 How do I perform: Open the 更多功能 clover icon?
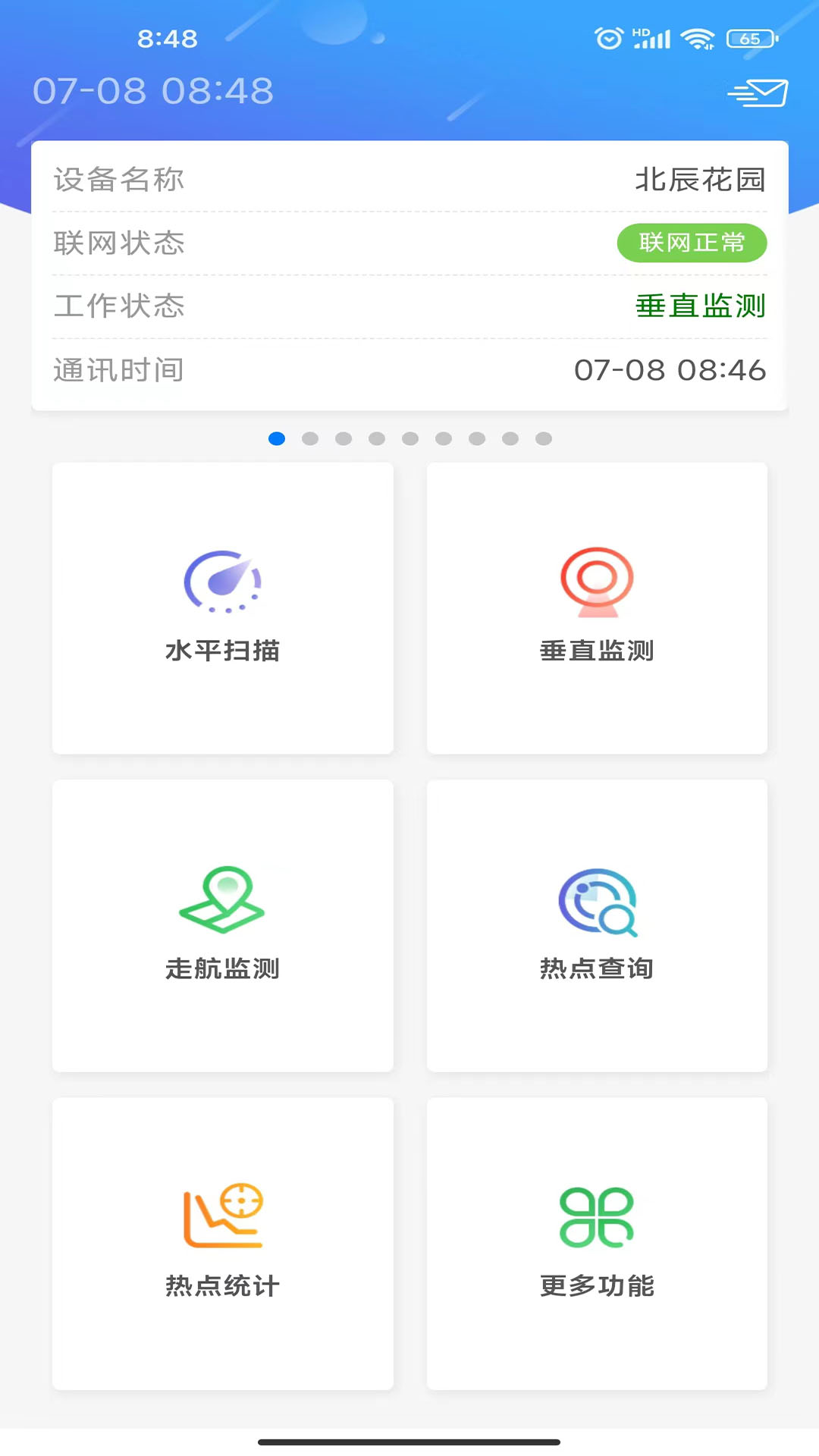(x=597, y=1217)
